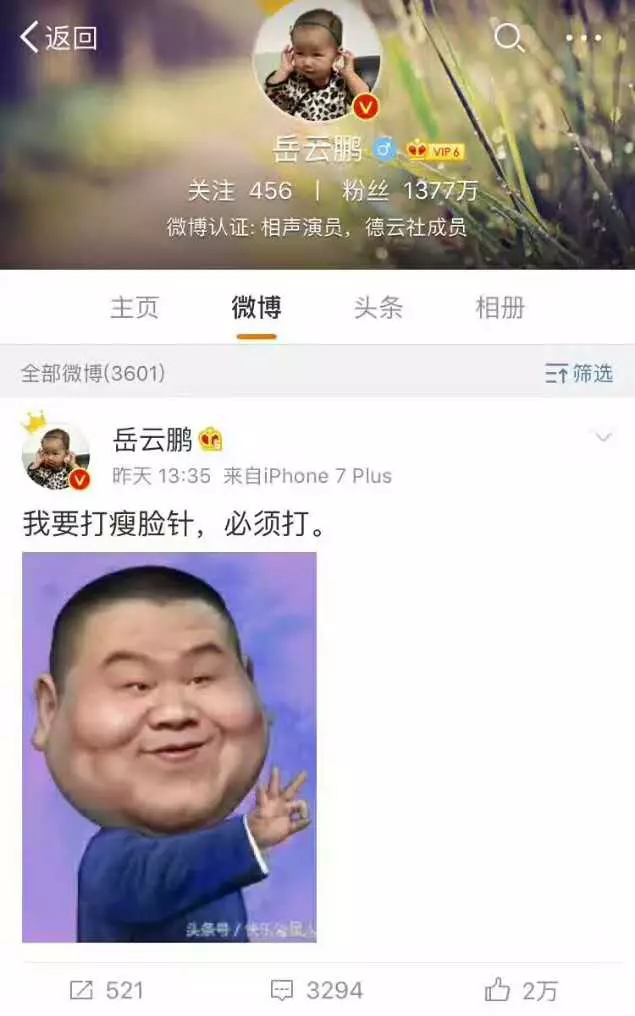635x1016 pixels.
Task: Select the 微博 tab
Action: click(256, 307)
